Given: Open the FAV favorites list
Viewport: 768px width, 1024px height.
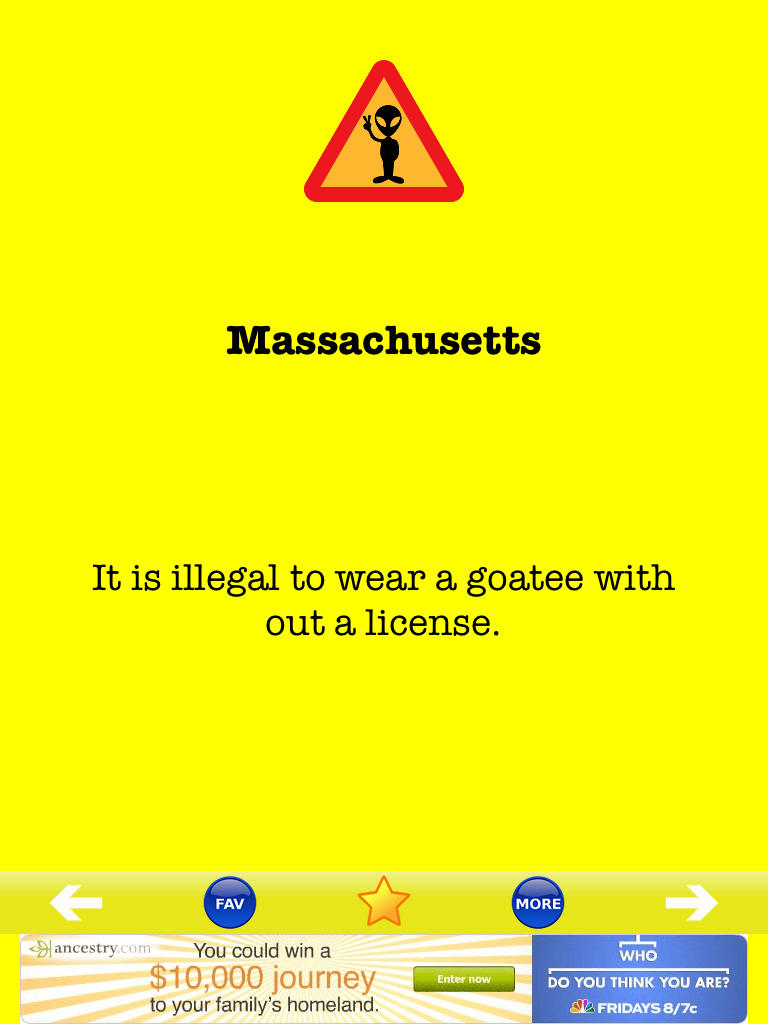Looking at the screenshot, I should click(x=230, y=903).
